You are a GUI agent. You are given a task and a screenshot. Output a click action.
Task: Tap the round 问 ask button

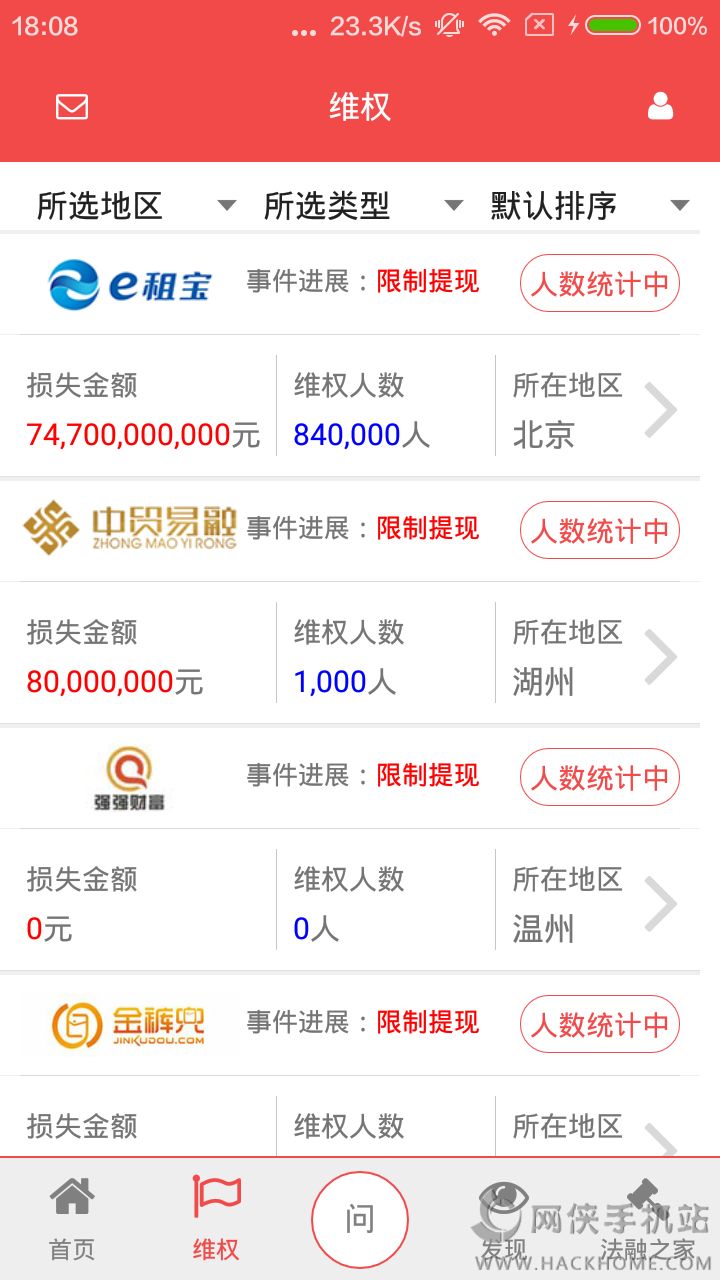tap(360, 1219)
